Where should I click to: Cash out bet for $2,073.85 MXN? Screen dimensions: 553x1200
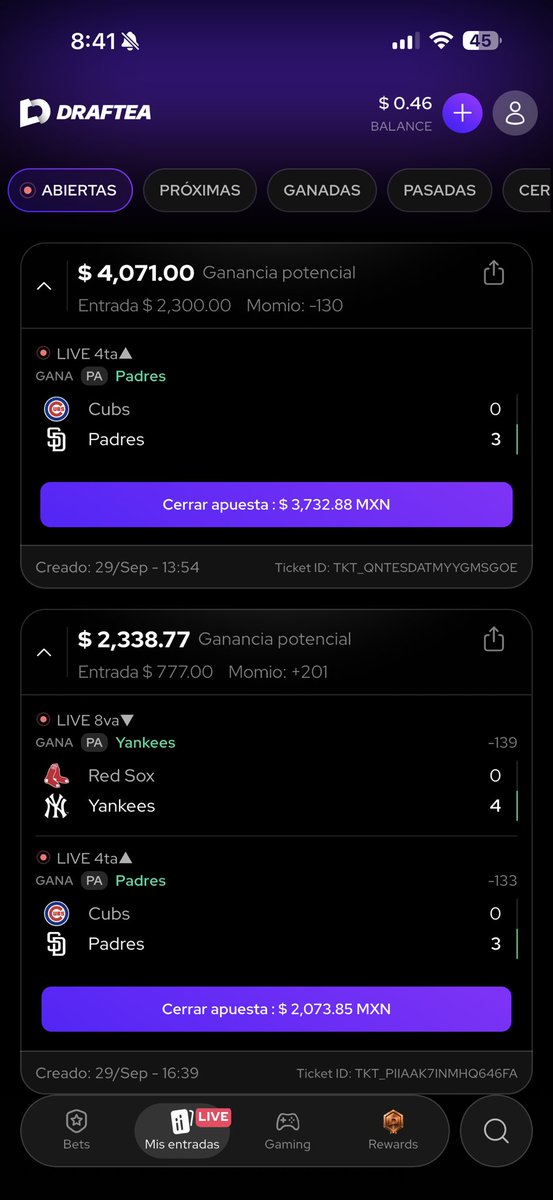[x=276, y=1009]
